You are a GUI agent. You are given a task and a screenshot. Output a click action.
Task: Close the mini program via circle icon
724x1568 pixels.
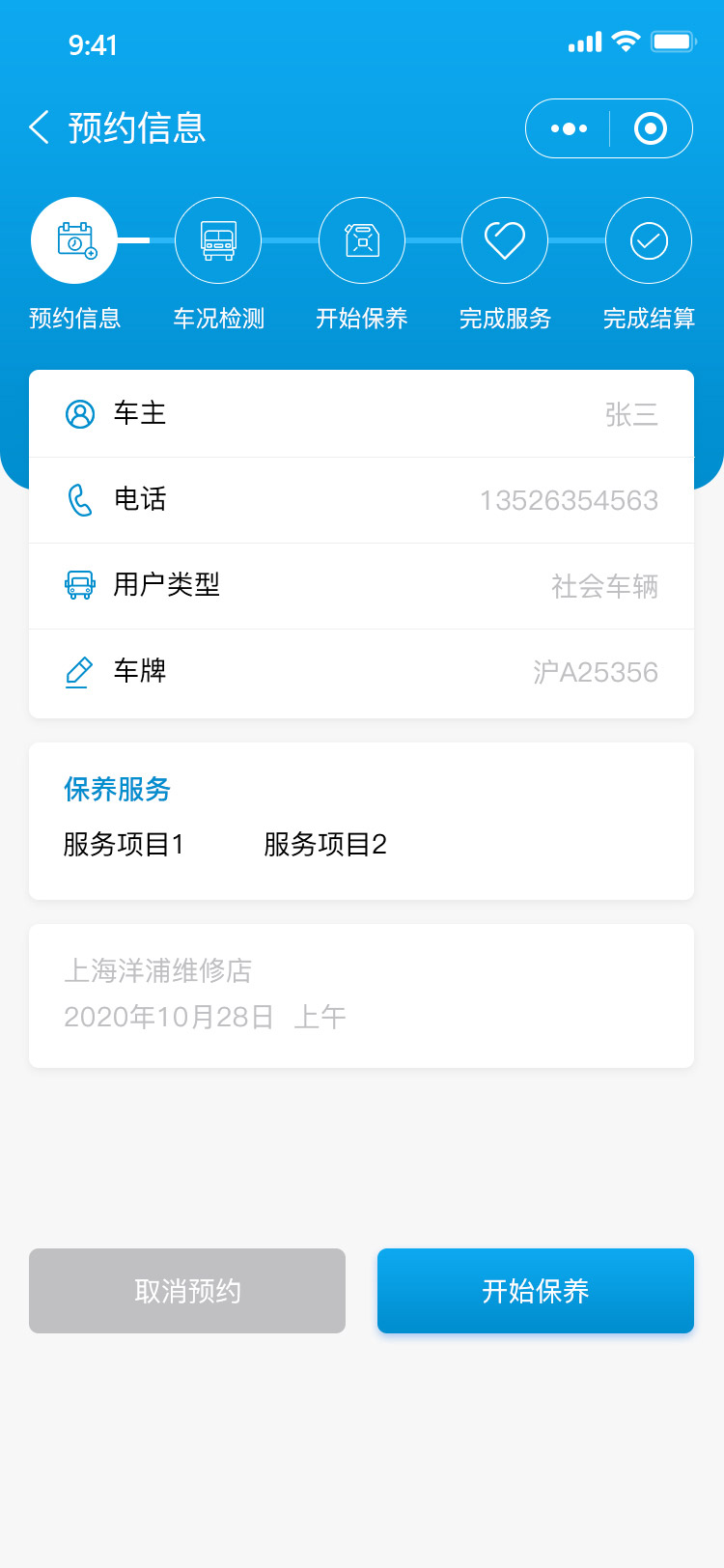click(651, 128)
